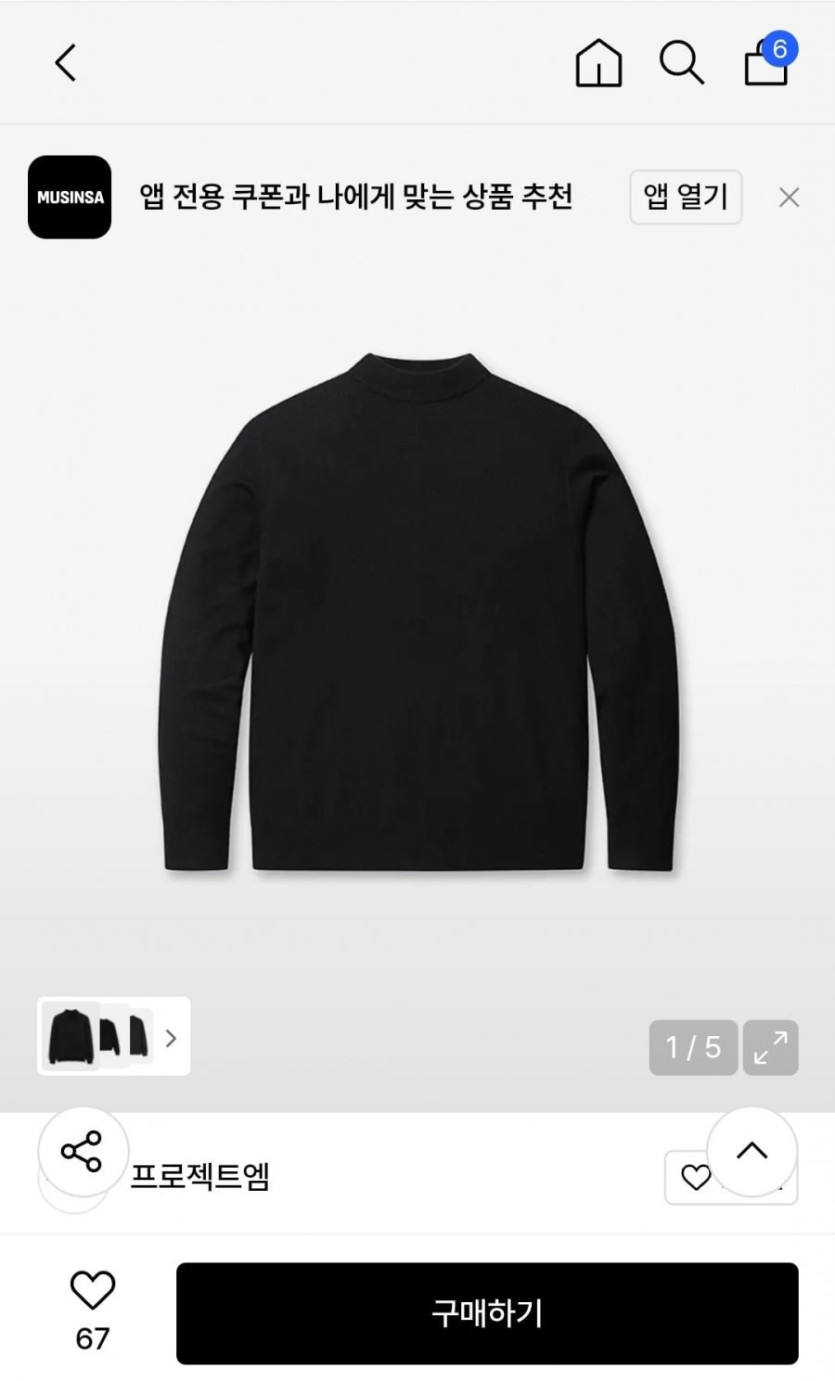Expand the sweater image to fullscreen
The width and height of the screenshot is (835, 1381).
pyautogui.click(x=770, y=1047)
